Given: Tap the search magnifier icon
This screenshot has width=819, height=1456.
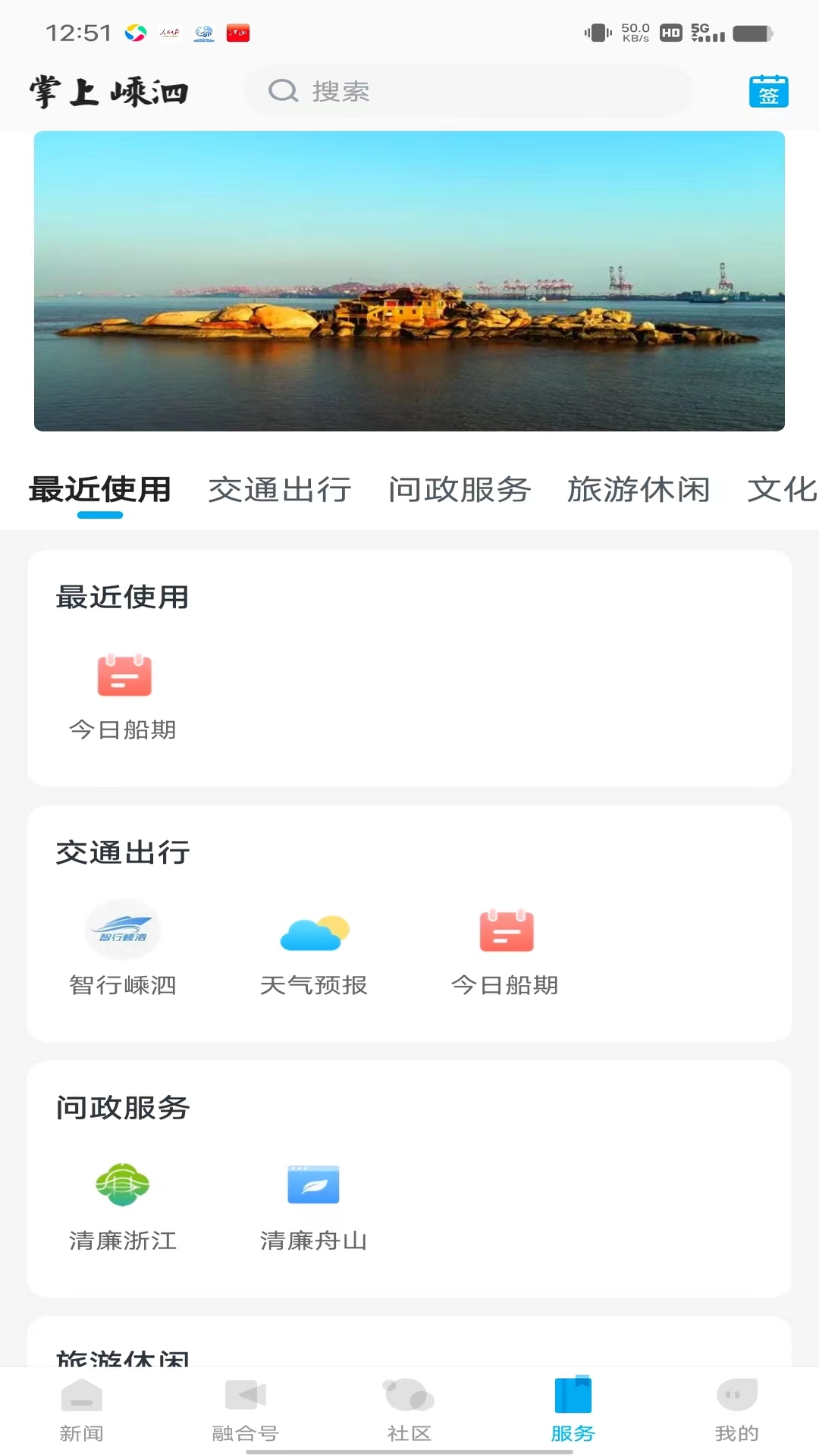Looking at the screenshot, I should 283,90.
